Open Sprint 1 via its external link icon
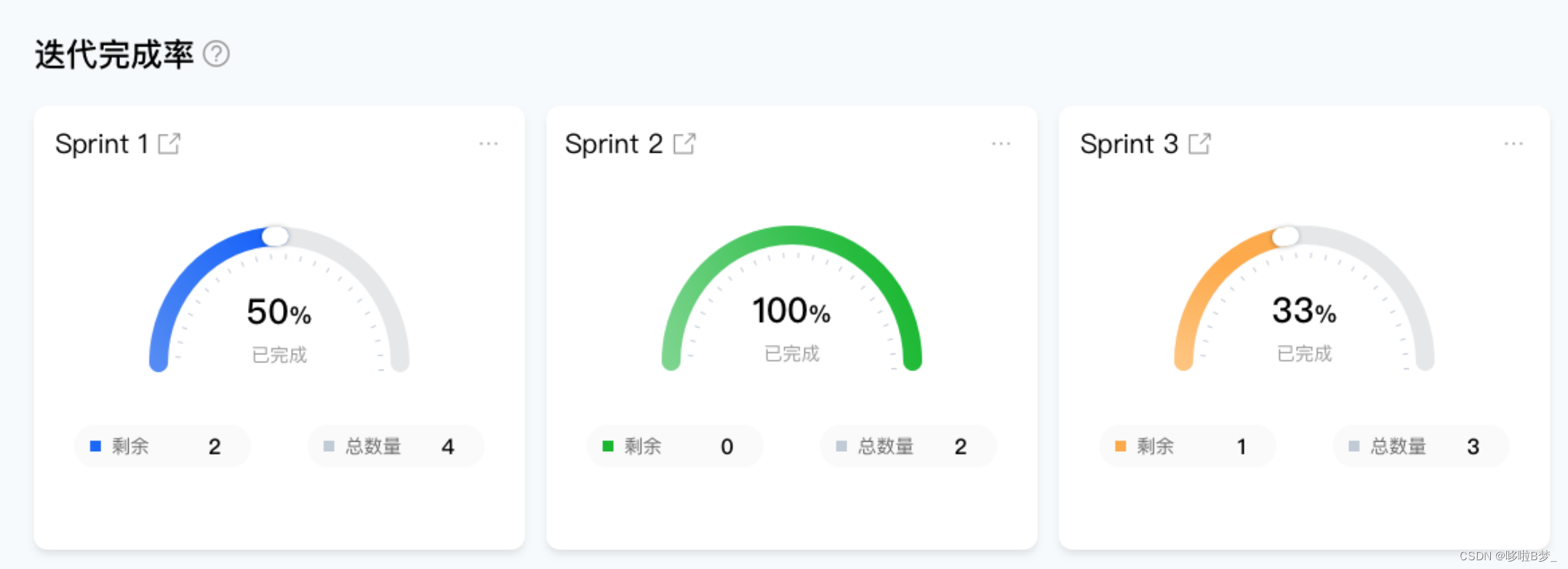Image resolution: width=1568 pixels, height=569 pixels. tap(169, 143)
